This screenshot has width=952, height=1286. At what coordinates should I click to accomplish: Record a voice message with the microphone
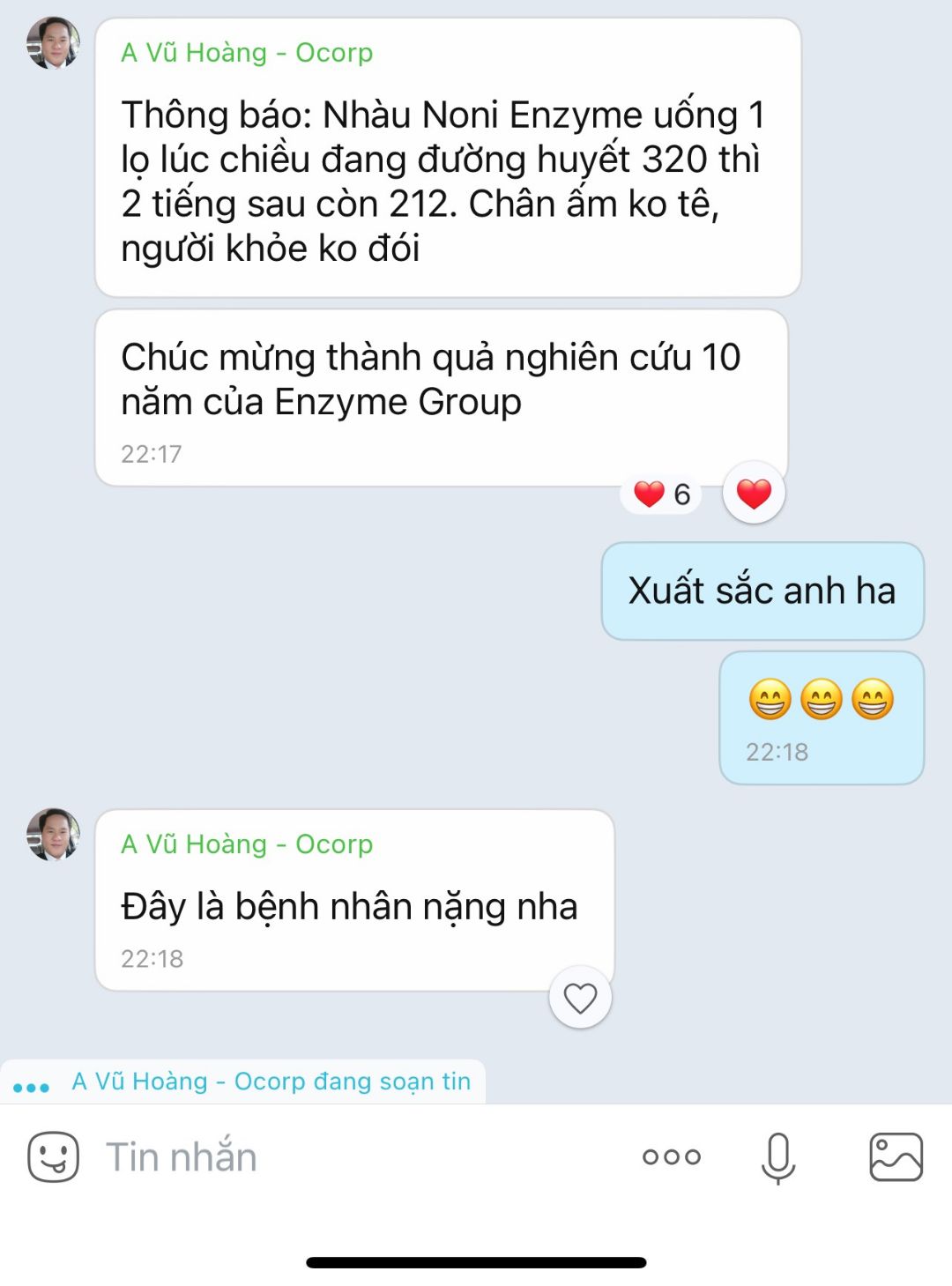[778, 1156]
